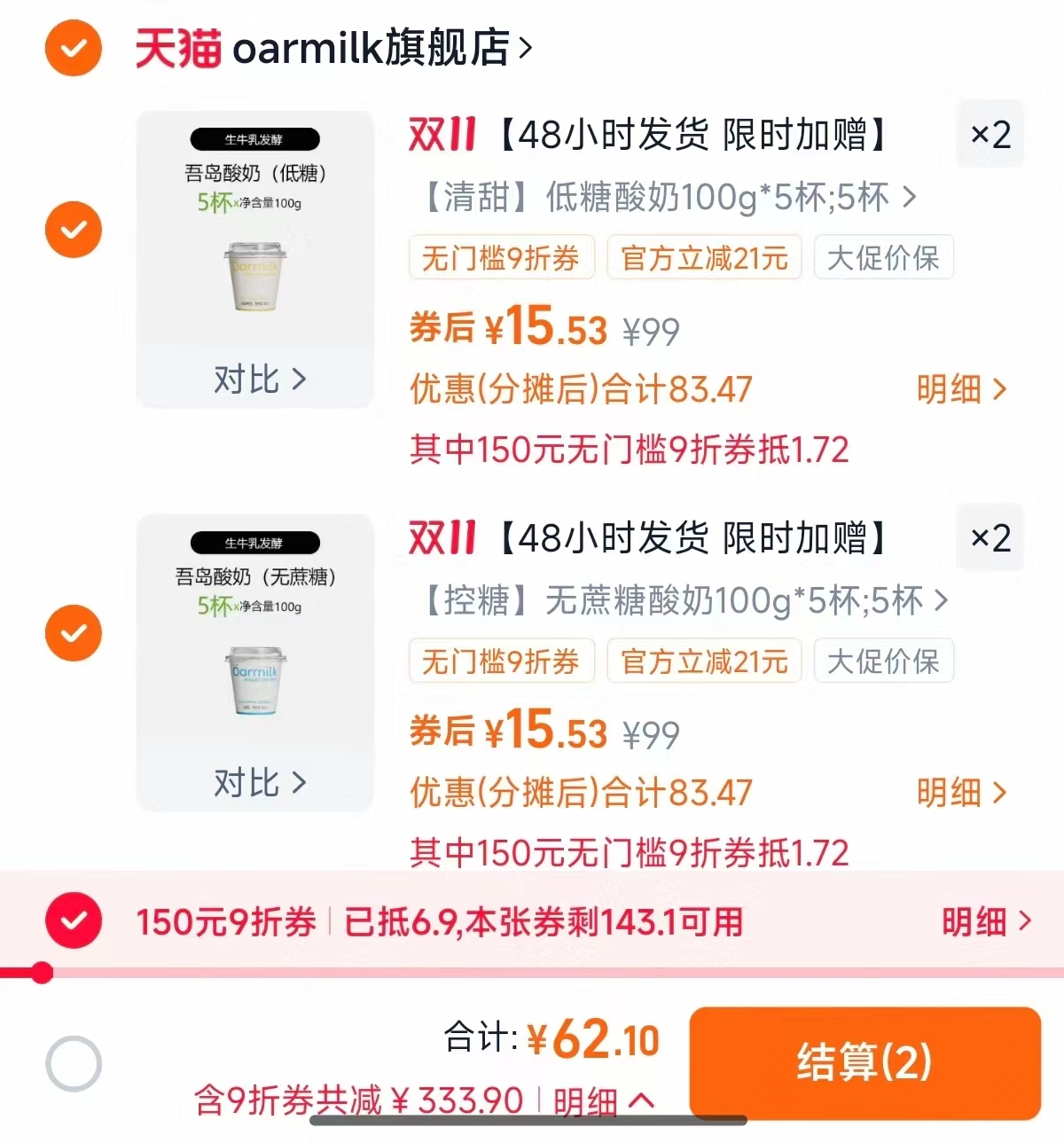The height and width of the screenshot is (1143, 1064).
Task: Toggle off the 150元9折券 coupon checkbox
Action: click(73, 920)
